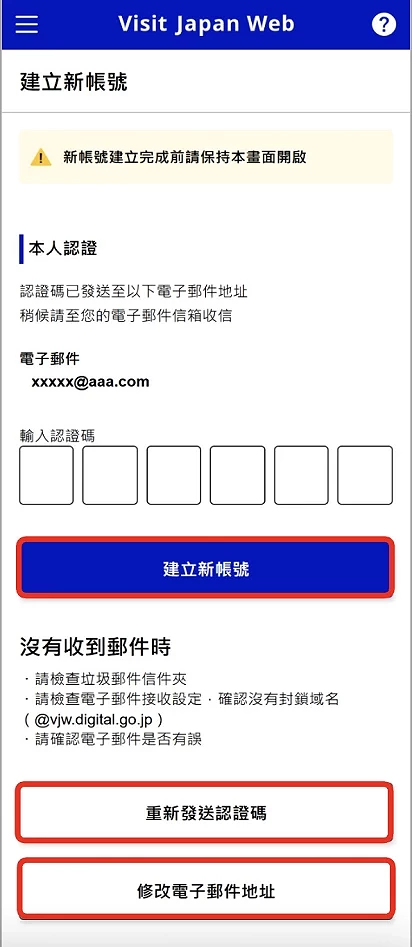Select the last verification code box

point(365,475)
